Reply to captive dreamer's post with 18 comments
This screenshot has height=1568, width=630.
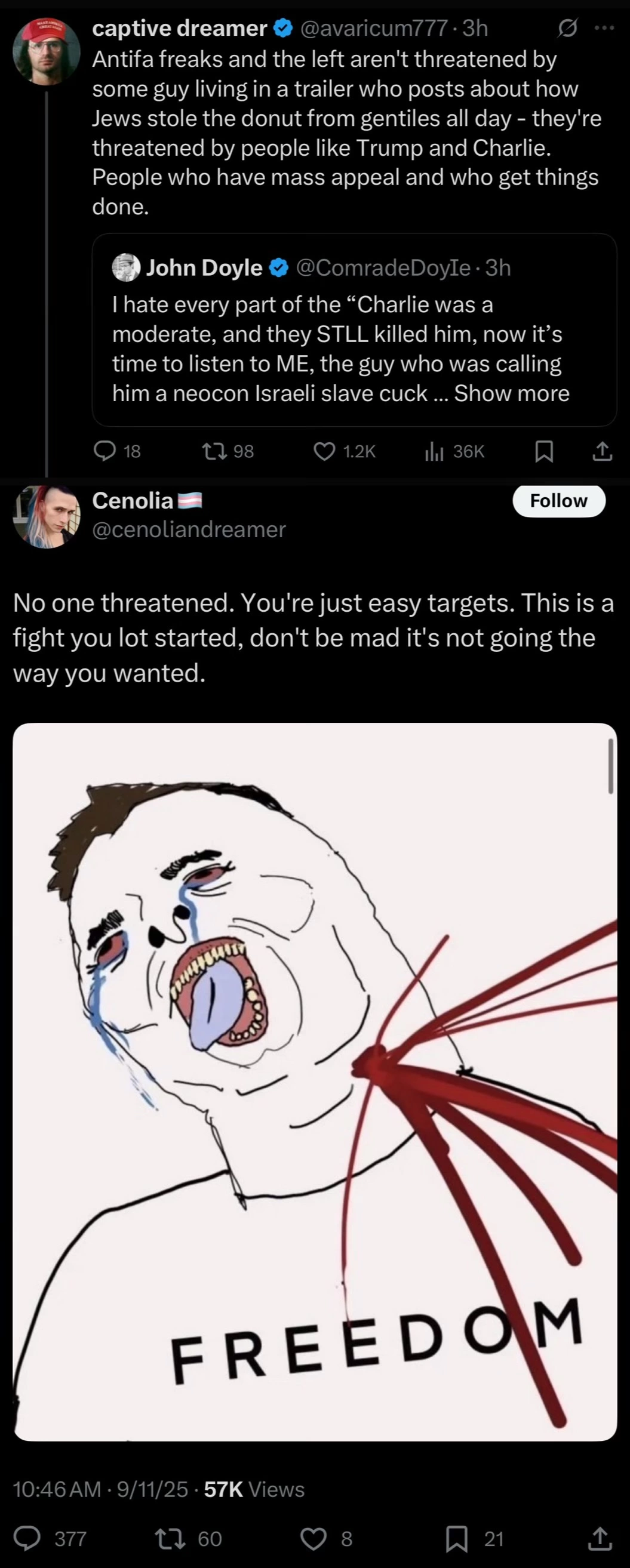coord(117,451)
